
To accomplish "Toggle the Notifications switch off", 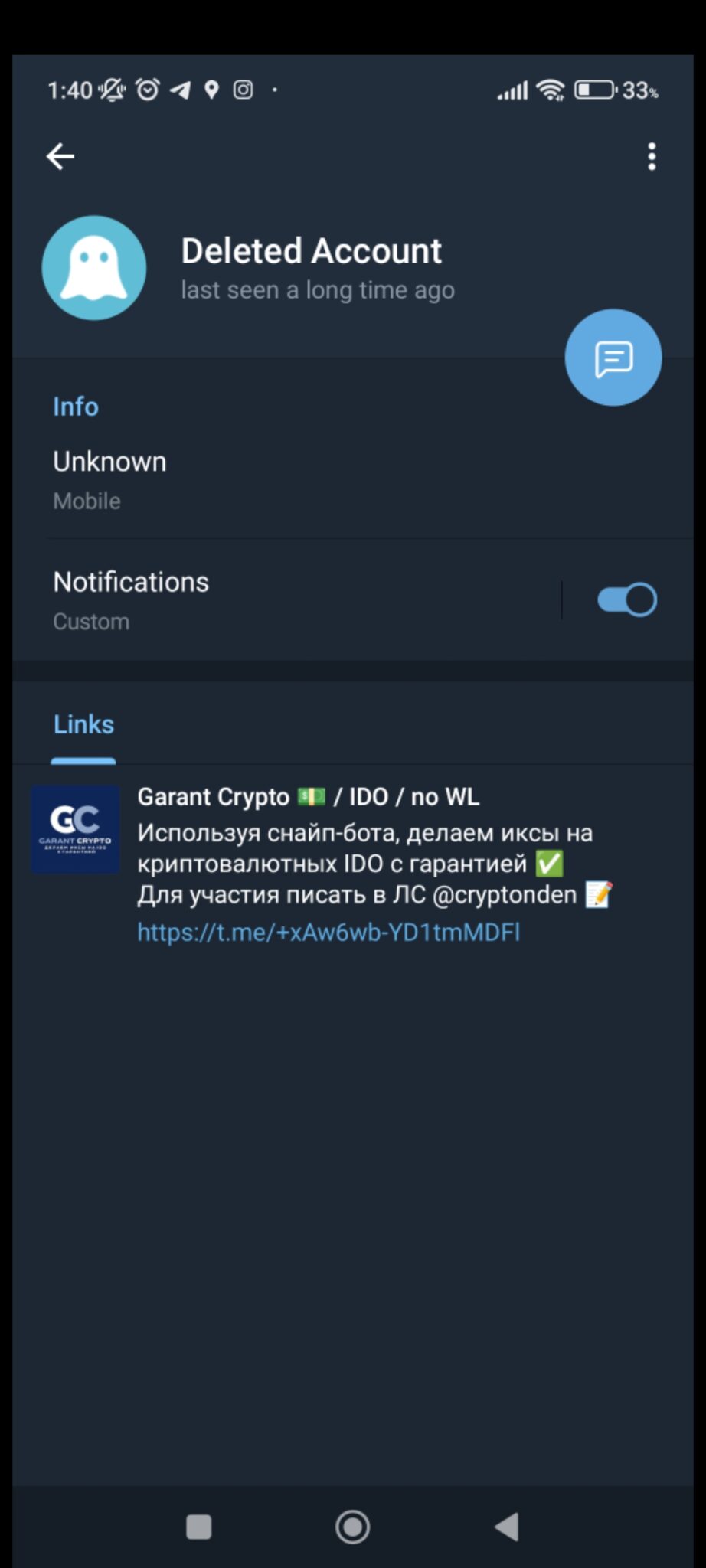I will [626, 600].
